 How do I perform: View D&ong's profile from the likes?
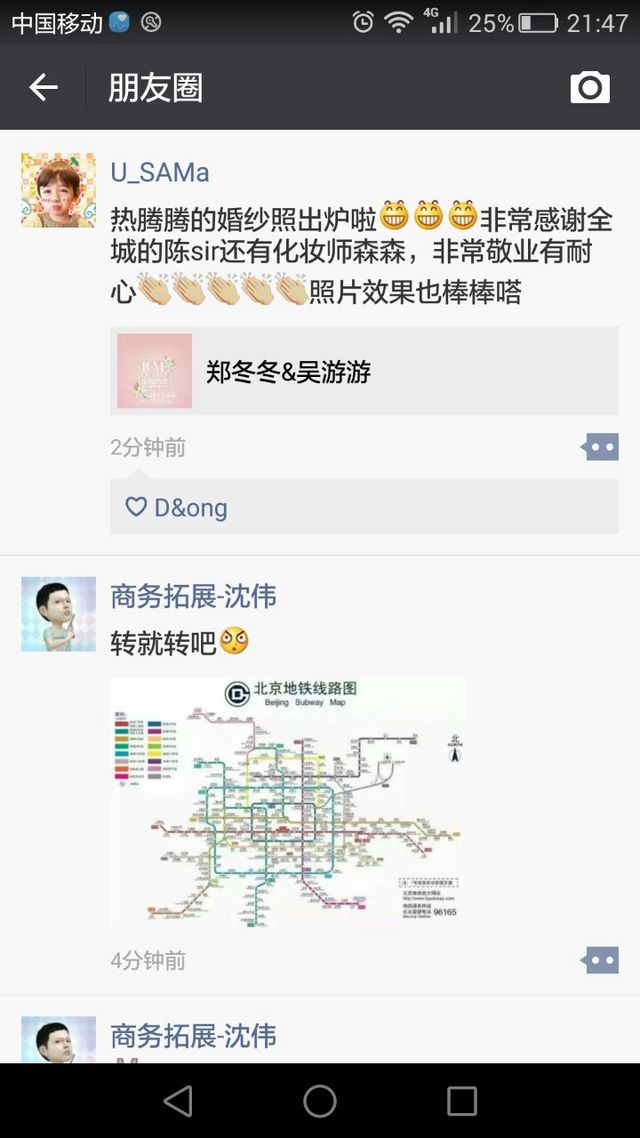click(x=191, y=507)
